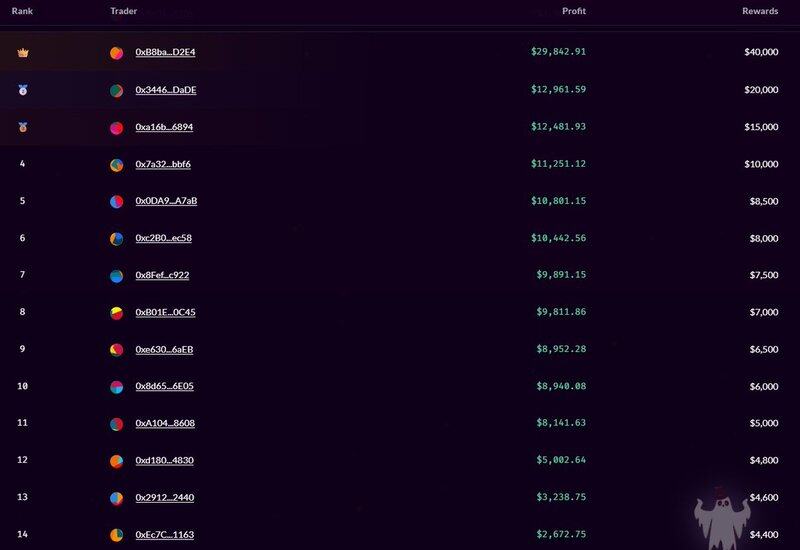View trader 0xa16b...6894 details
The width and height of the screenshot is (800, 550).
(164, 127)
